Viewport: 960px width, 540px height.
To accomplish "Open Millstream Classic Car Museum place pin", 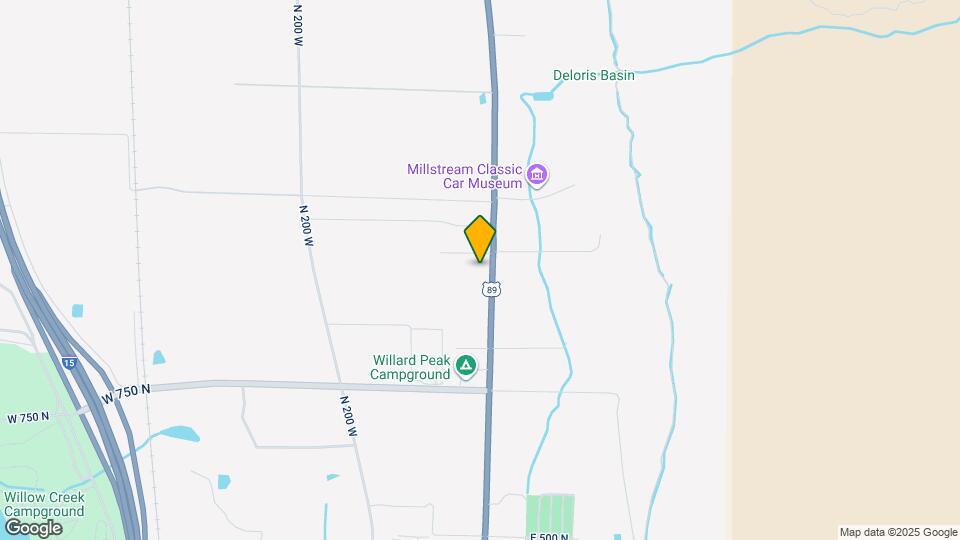I will (x=538, y=176).
